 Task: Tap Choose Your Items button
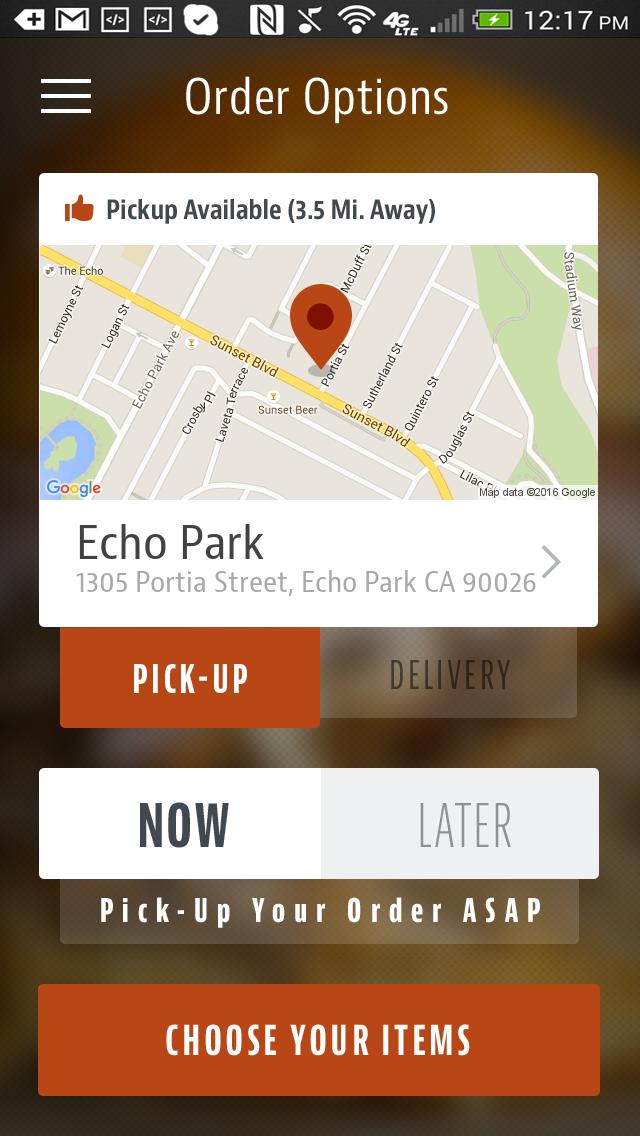[x=318, y=1040]
